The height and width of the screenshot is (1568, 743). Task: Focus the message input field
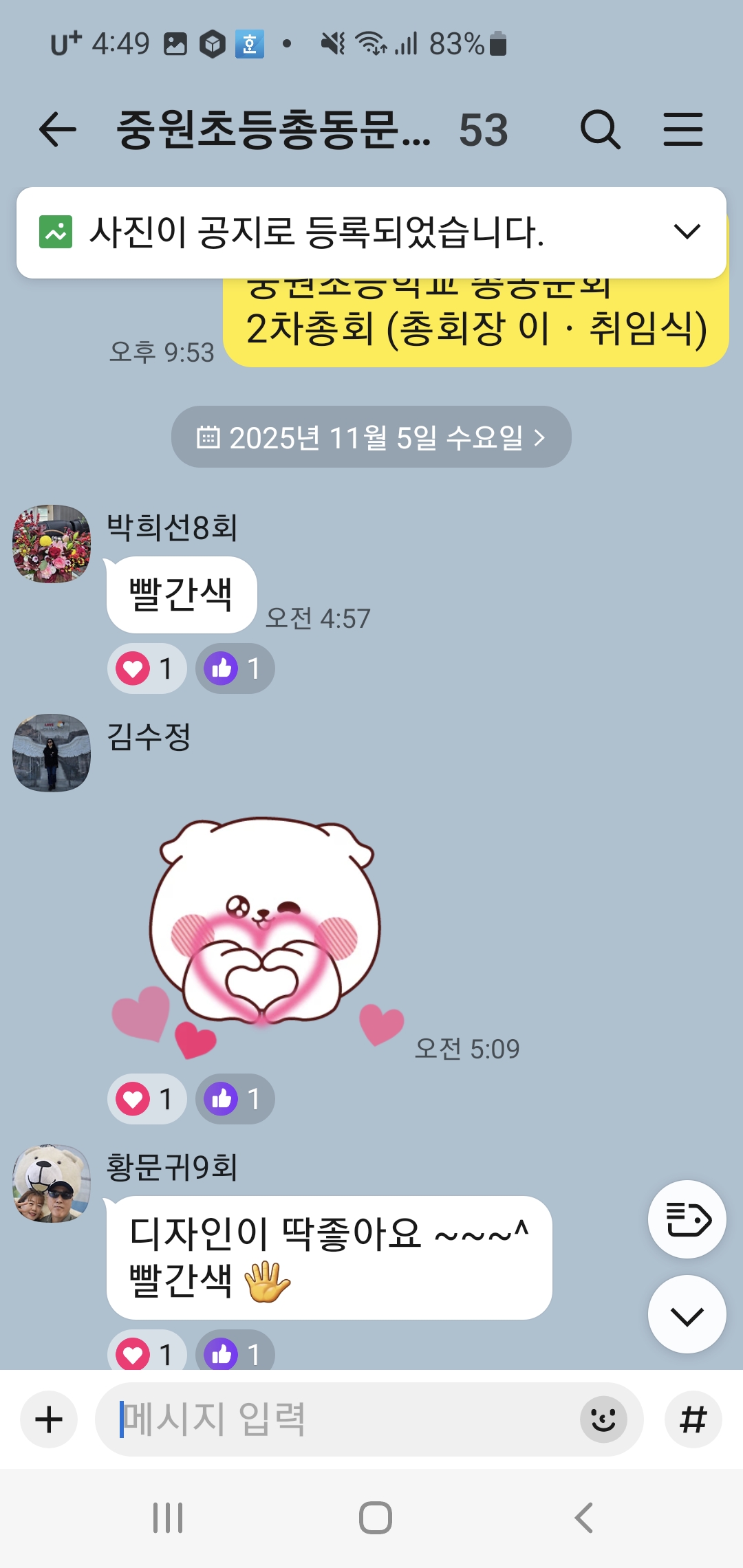(x=337, y=1419)
